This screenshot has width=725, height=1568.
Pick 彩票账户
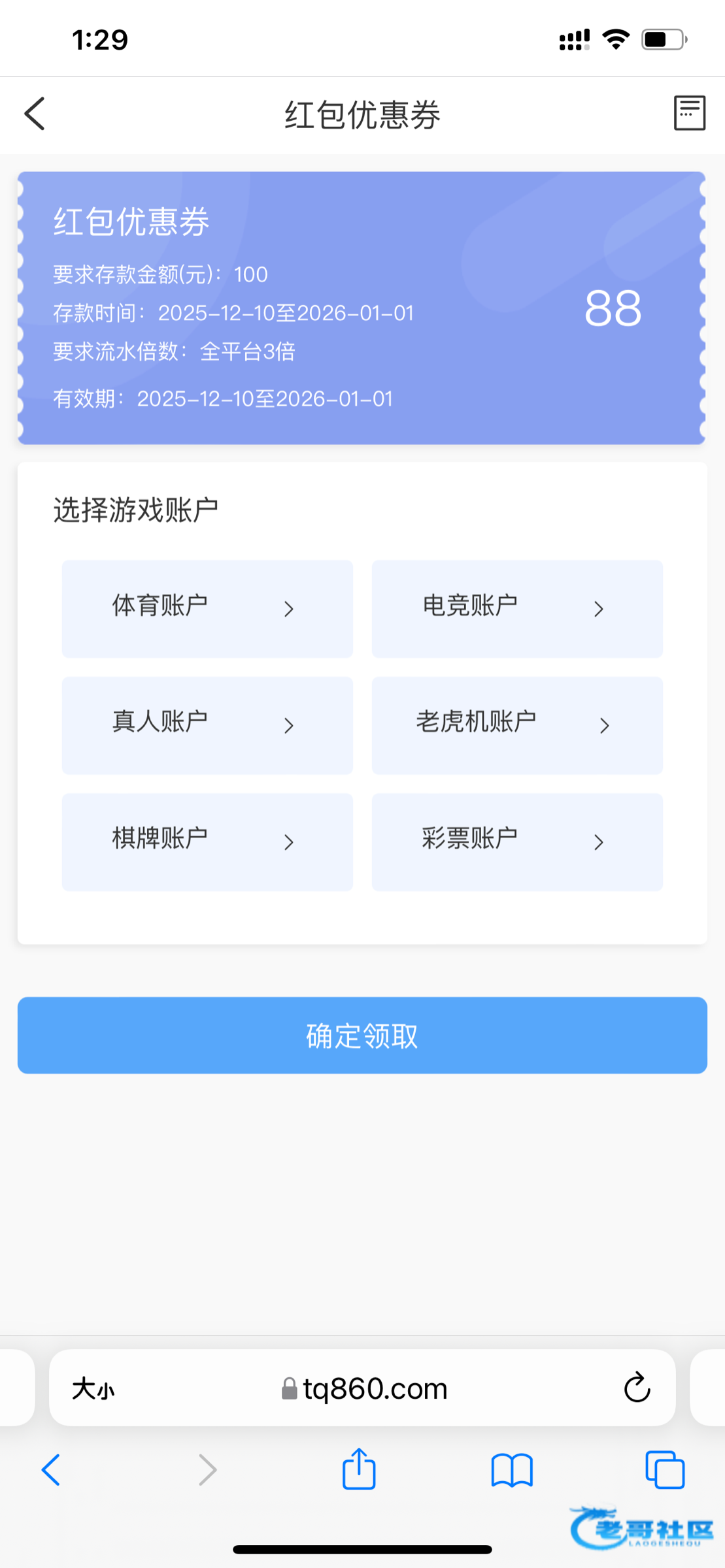click(517, 842)
